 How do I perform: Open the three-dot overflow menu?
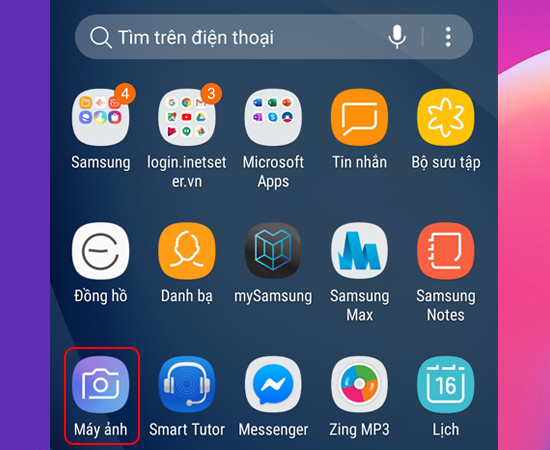coord(448,37)
